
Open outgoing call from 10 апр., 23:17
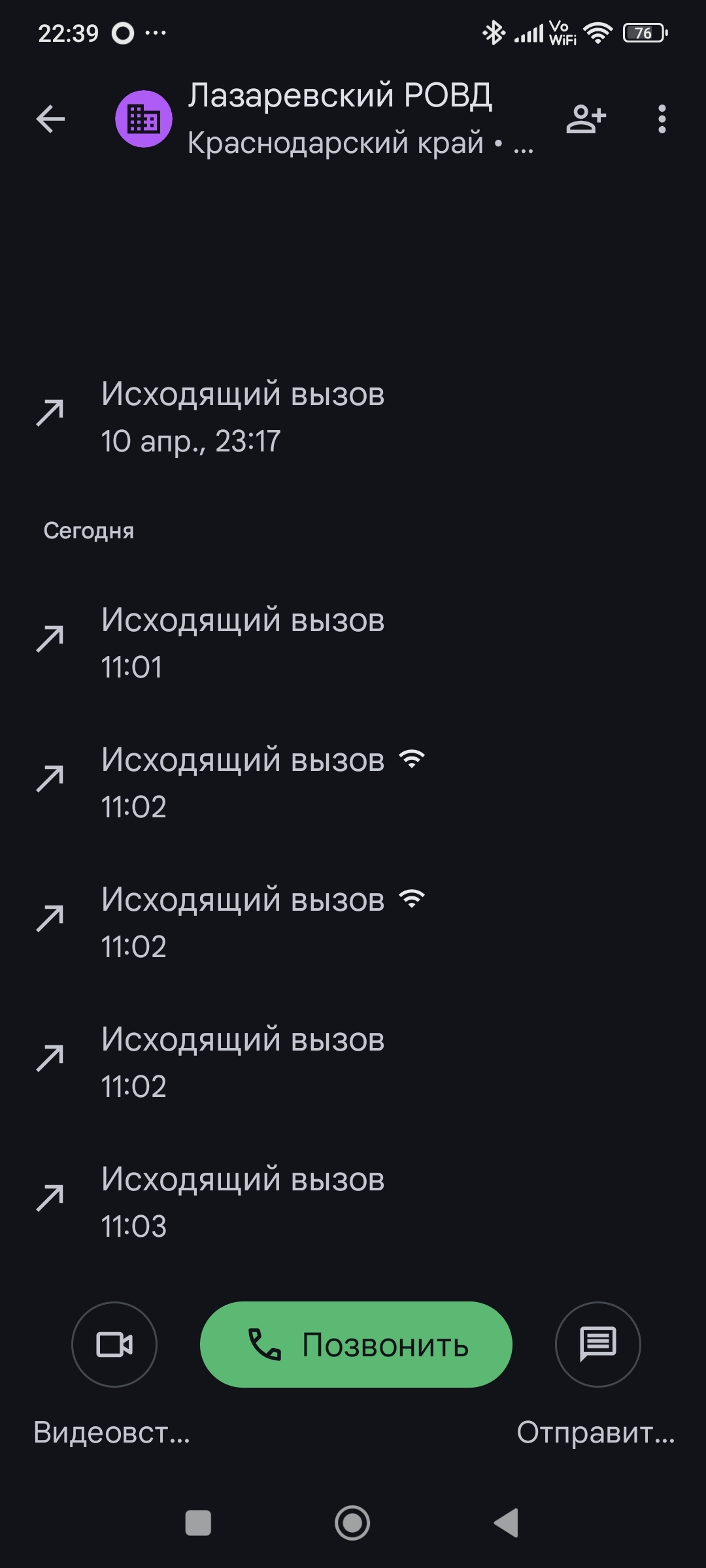click(353, 417)
